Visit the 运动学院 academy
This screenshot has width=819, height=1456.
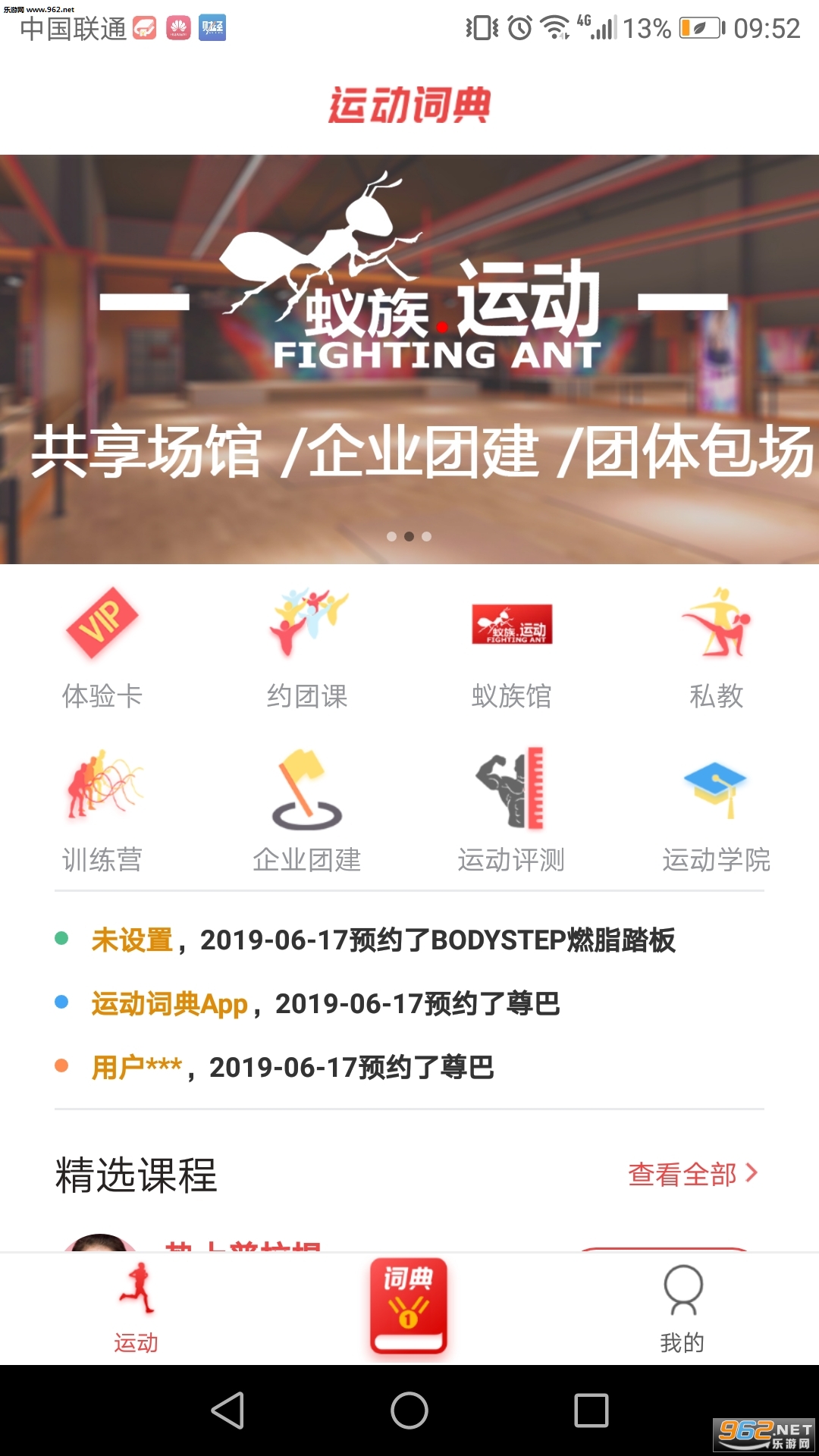pyautogui.click(x=716, y=809)
